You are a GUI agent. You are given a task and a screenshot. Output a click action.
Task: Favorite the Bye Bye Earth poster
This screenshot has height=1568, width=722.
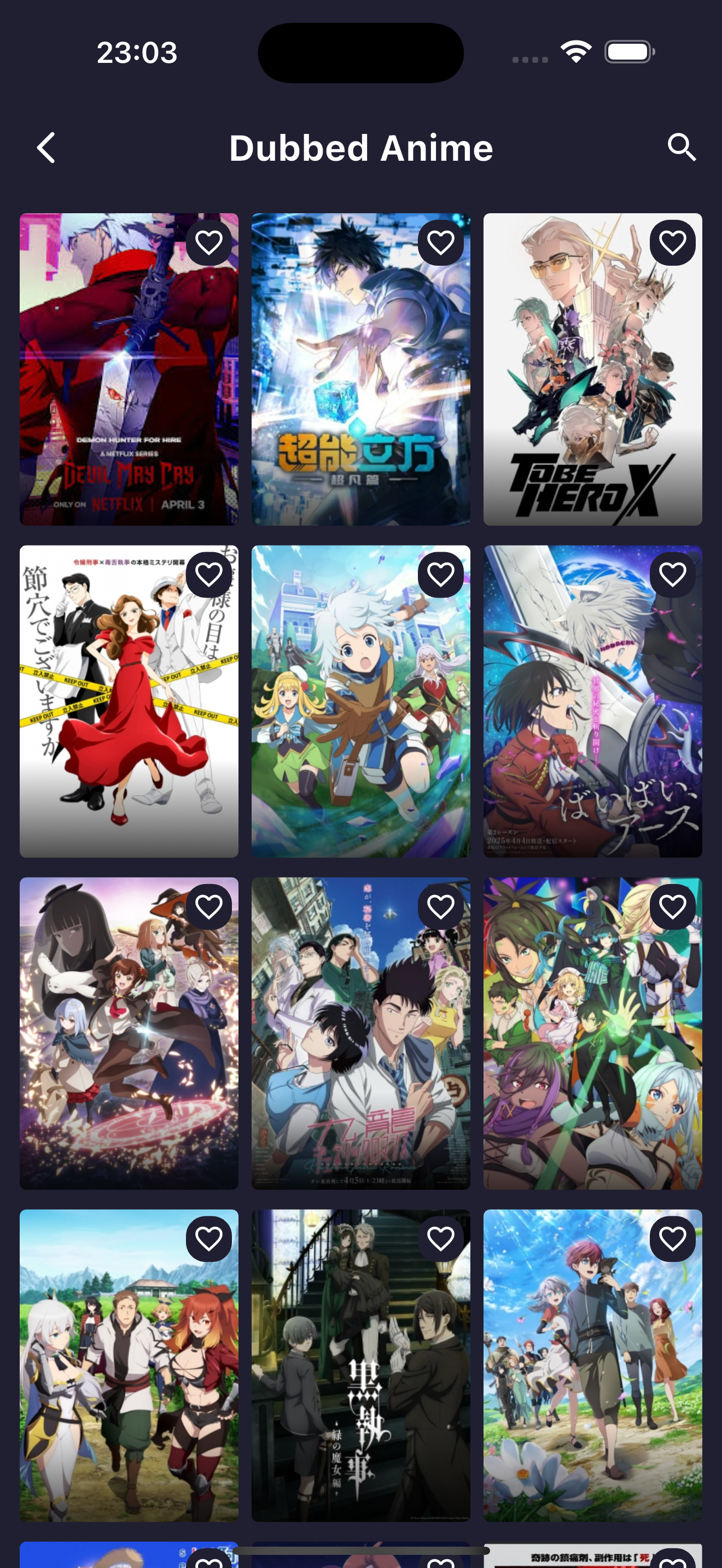pos(672,575)
